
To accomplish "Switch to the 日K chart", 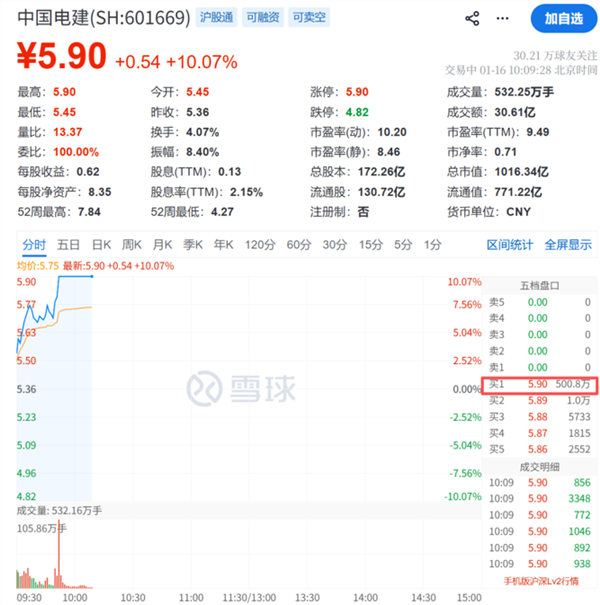I will click(101, 244).
